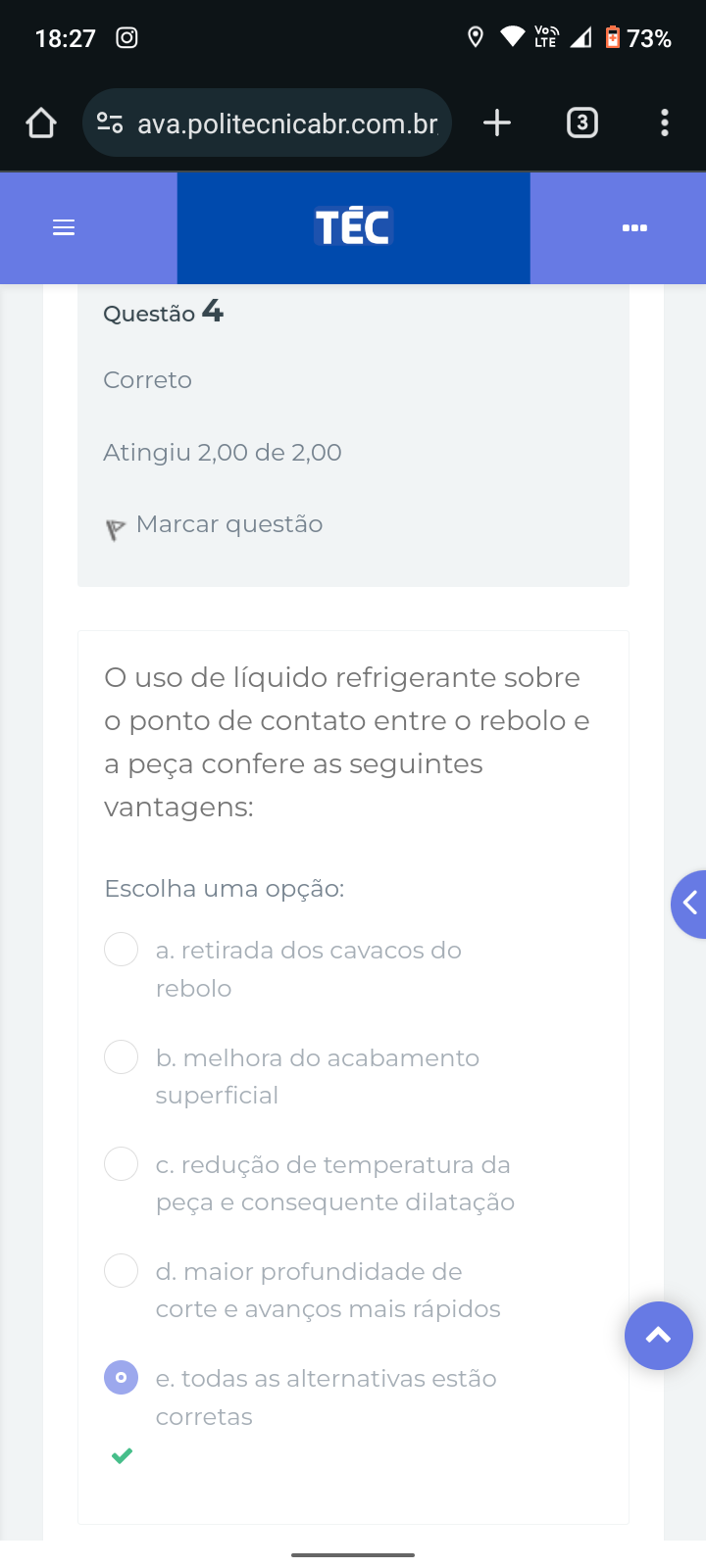Open a new browser tab
Viewport: 706px width, 1568px height.
tap(497, 122)
